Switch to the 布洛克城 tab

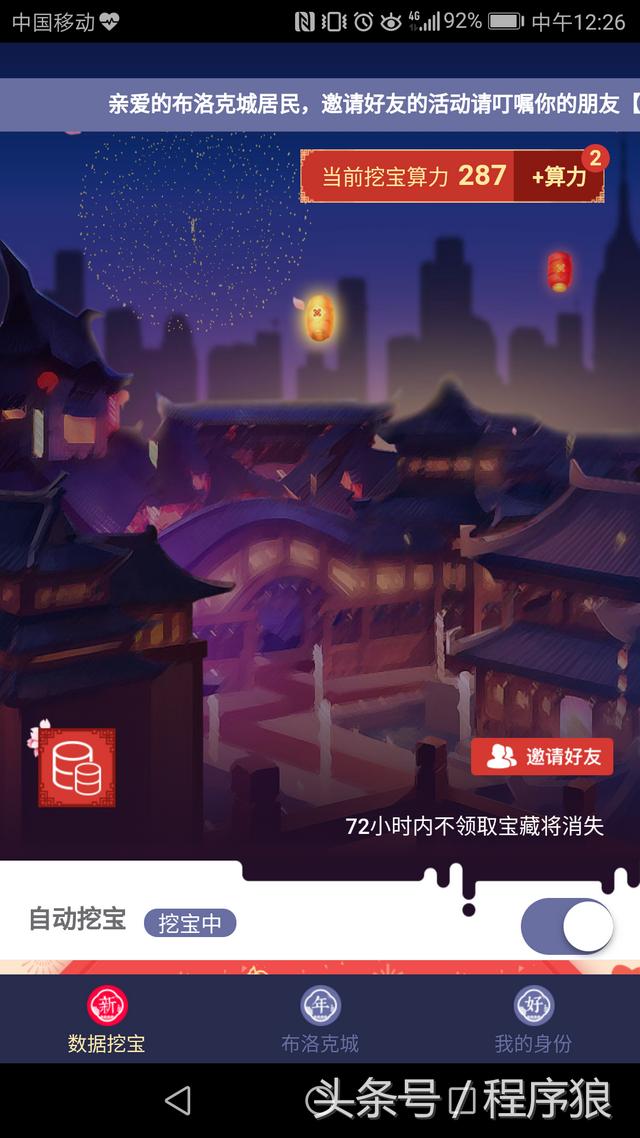pos(320,1019)
